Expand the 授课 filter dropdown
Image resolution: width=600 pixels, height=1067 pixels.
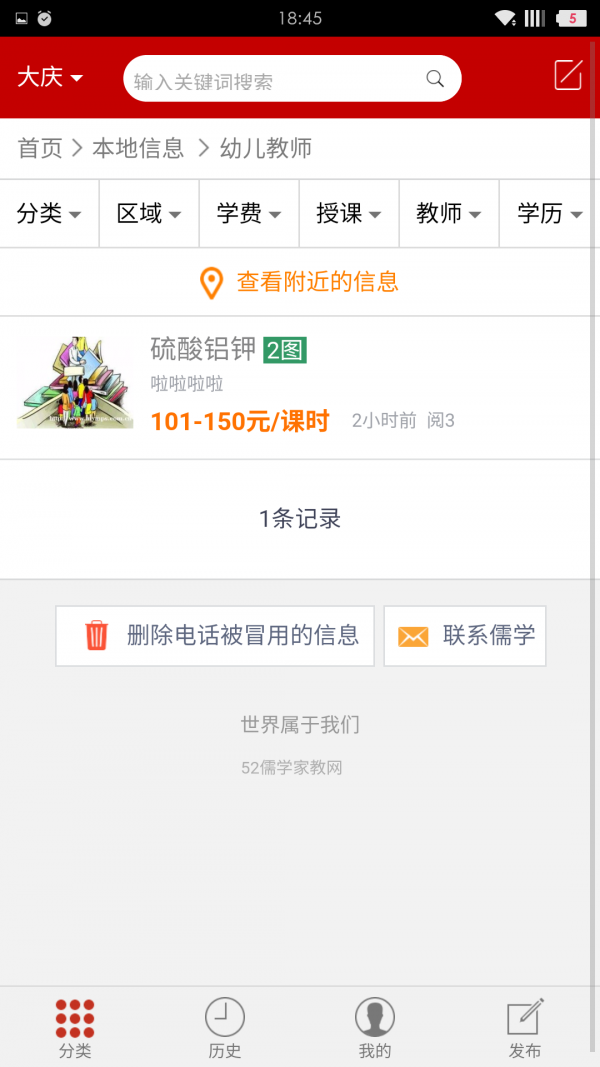point(349,213)
